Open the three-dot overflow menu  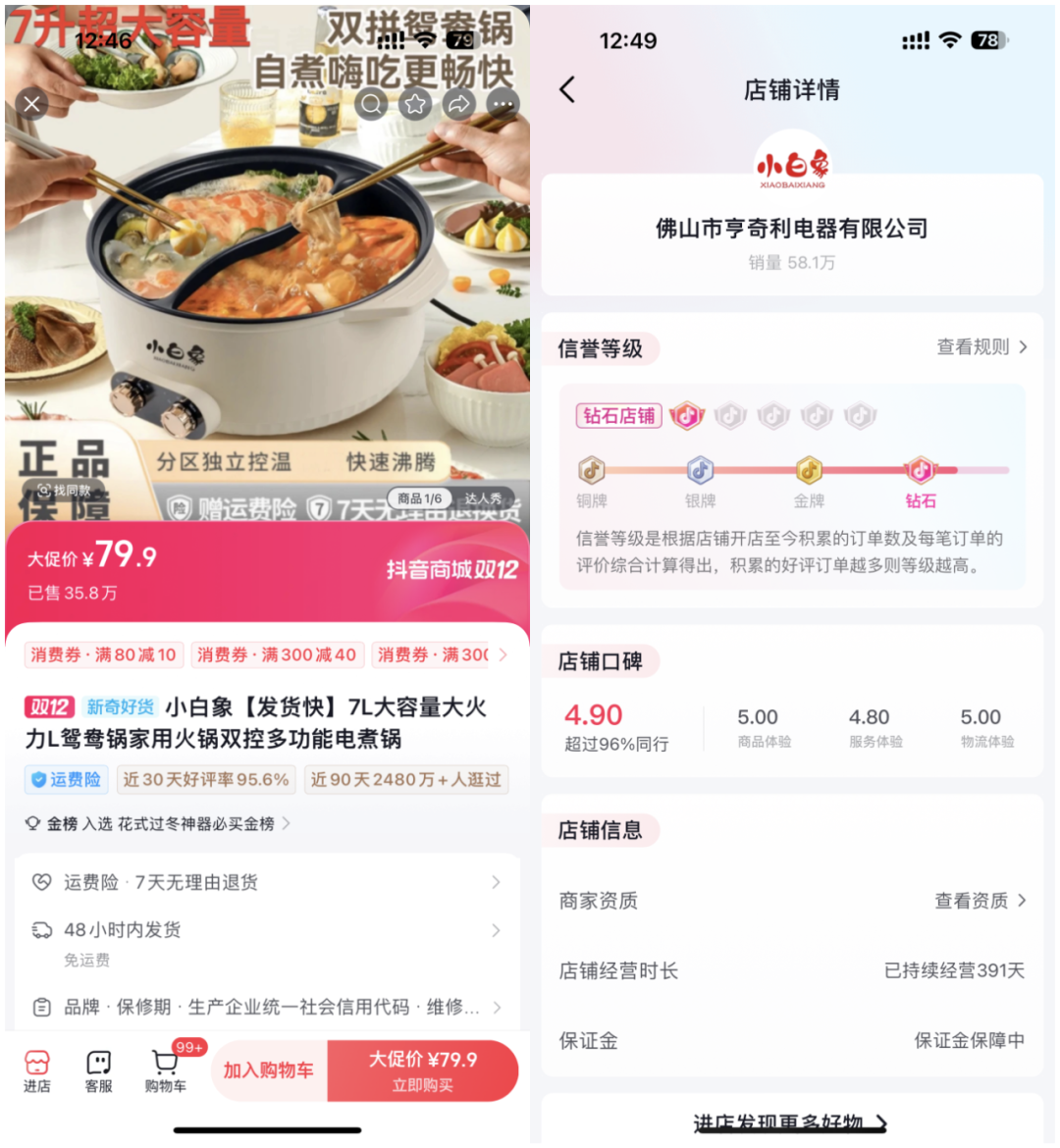(503, 103)
